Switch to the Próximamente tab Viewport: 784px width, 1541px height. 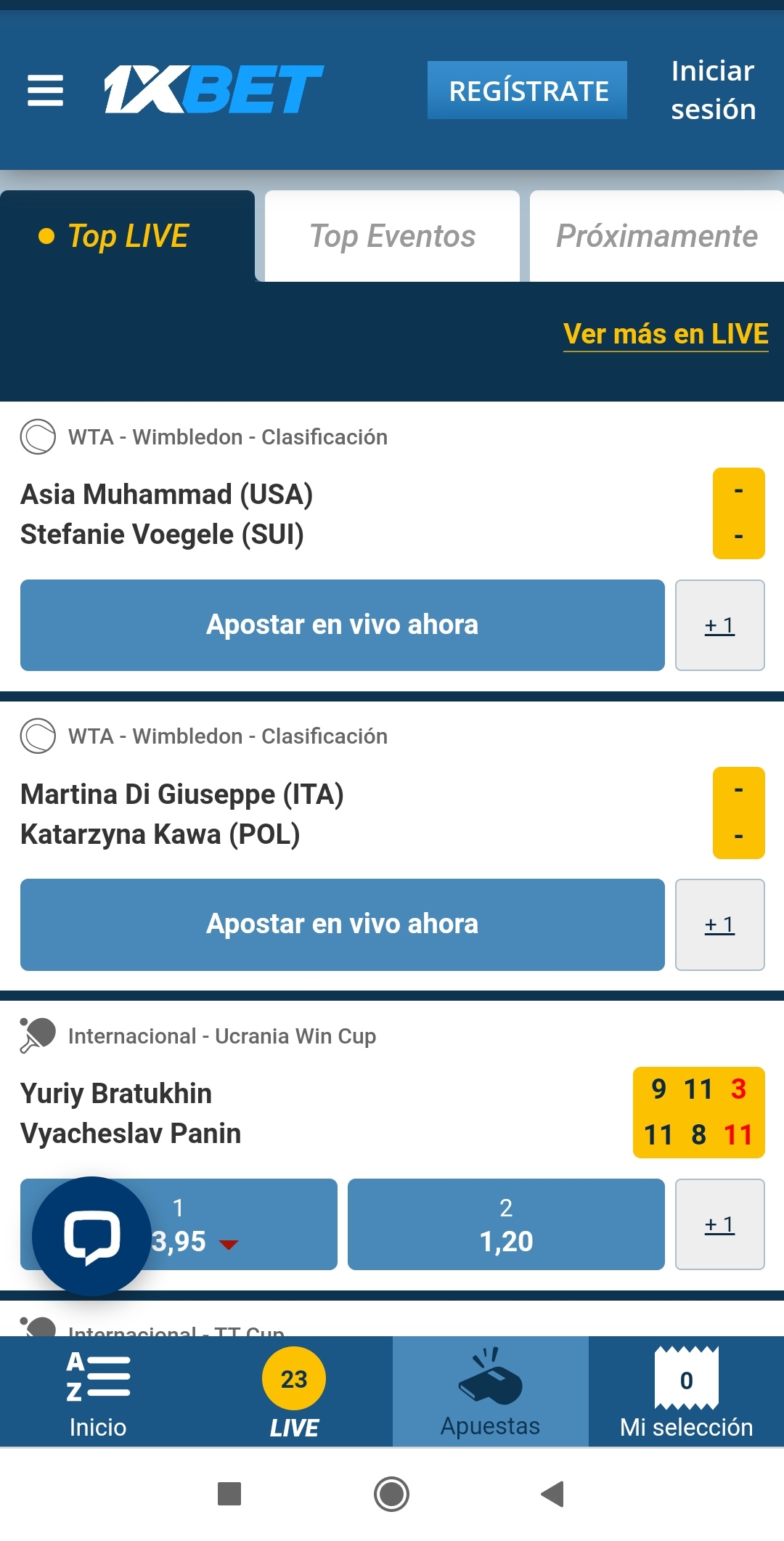coord(656,236)
